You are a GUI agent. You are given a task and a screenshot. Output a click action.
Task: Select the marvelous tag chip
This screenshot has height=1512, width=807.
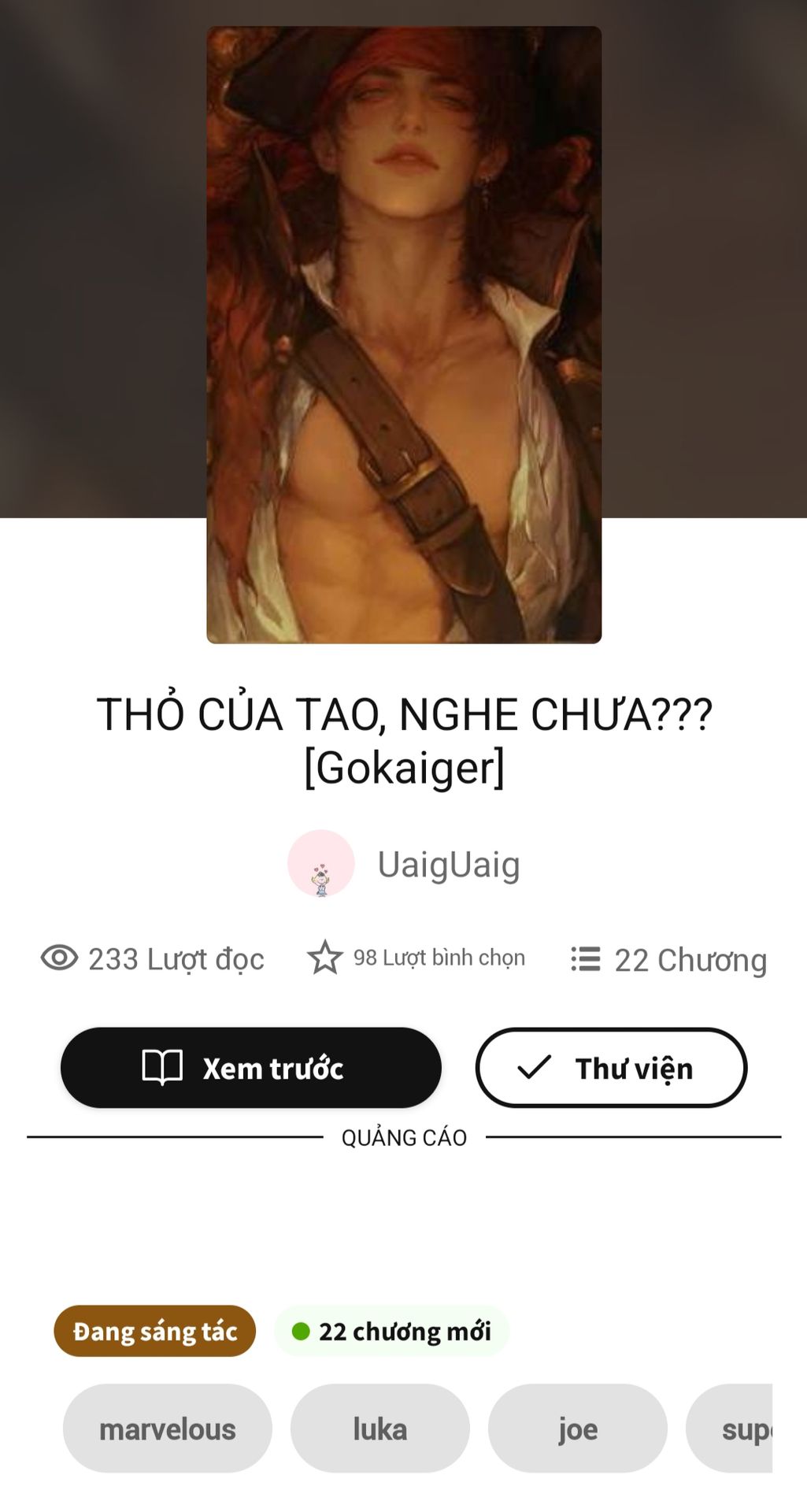pos(167,1429)
